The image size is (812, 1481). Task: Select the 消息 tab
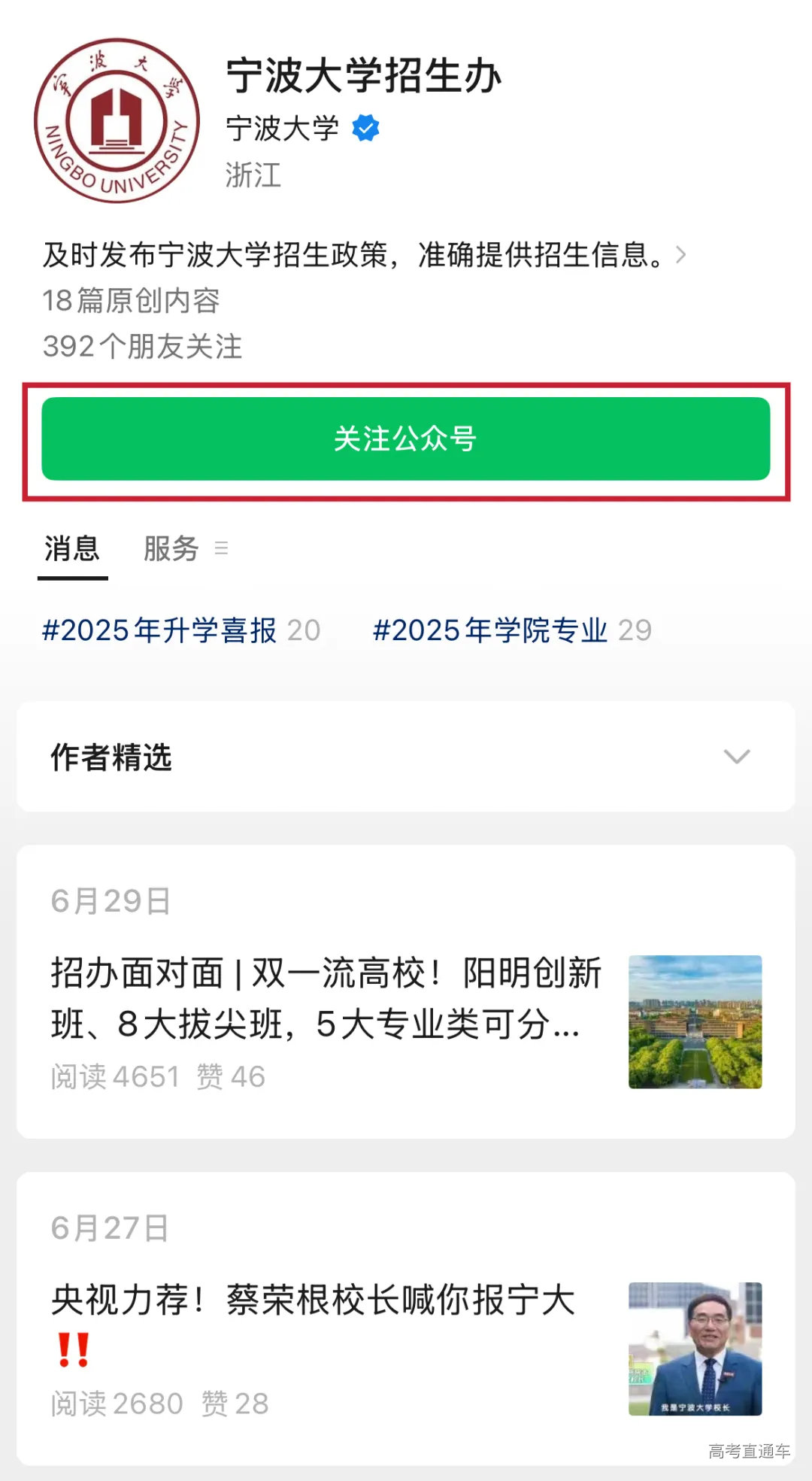coord(72,549)
